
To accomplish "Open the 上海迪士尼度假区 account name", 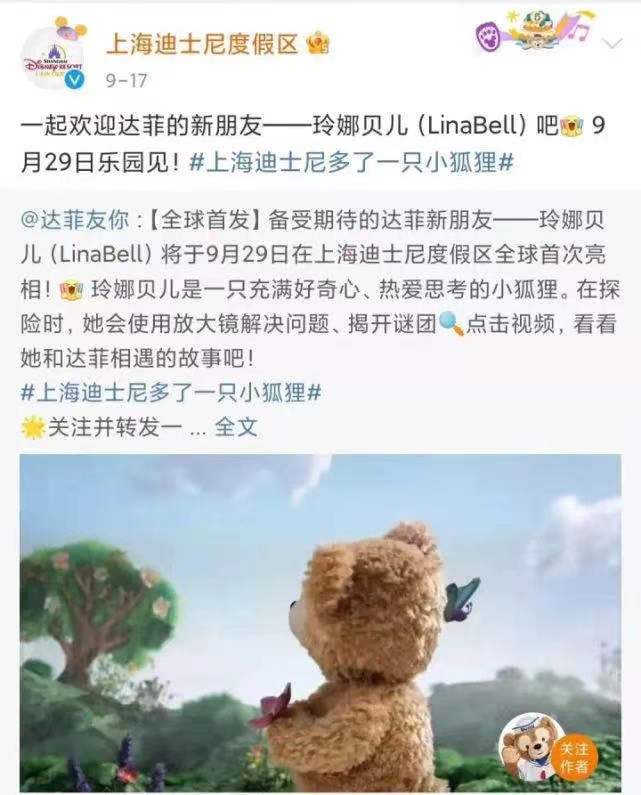I will click(202, 42).
